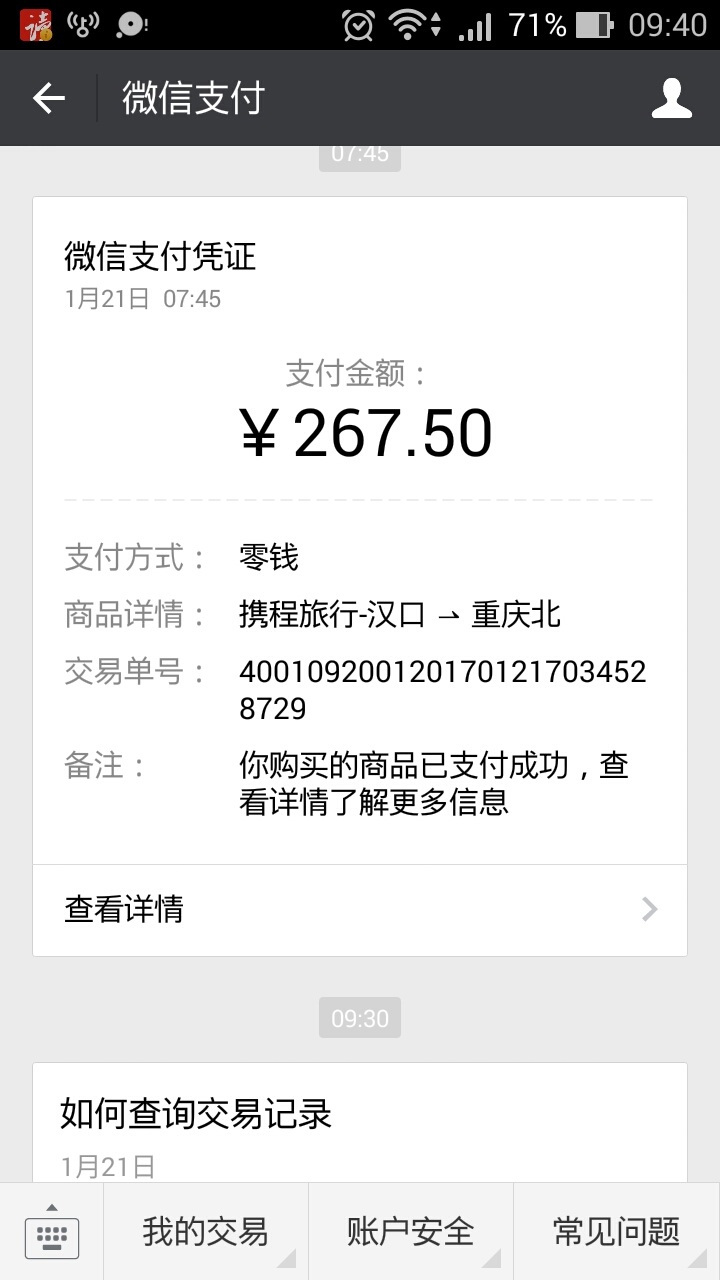Viewport: 720px width, 1280px height.
Task: Open the account profile icon
Action: [x=671, y=98]
